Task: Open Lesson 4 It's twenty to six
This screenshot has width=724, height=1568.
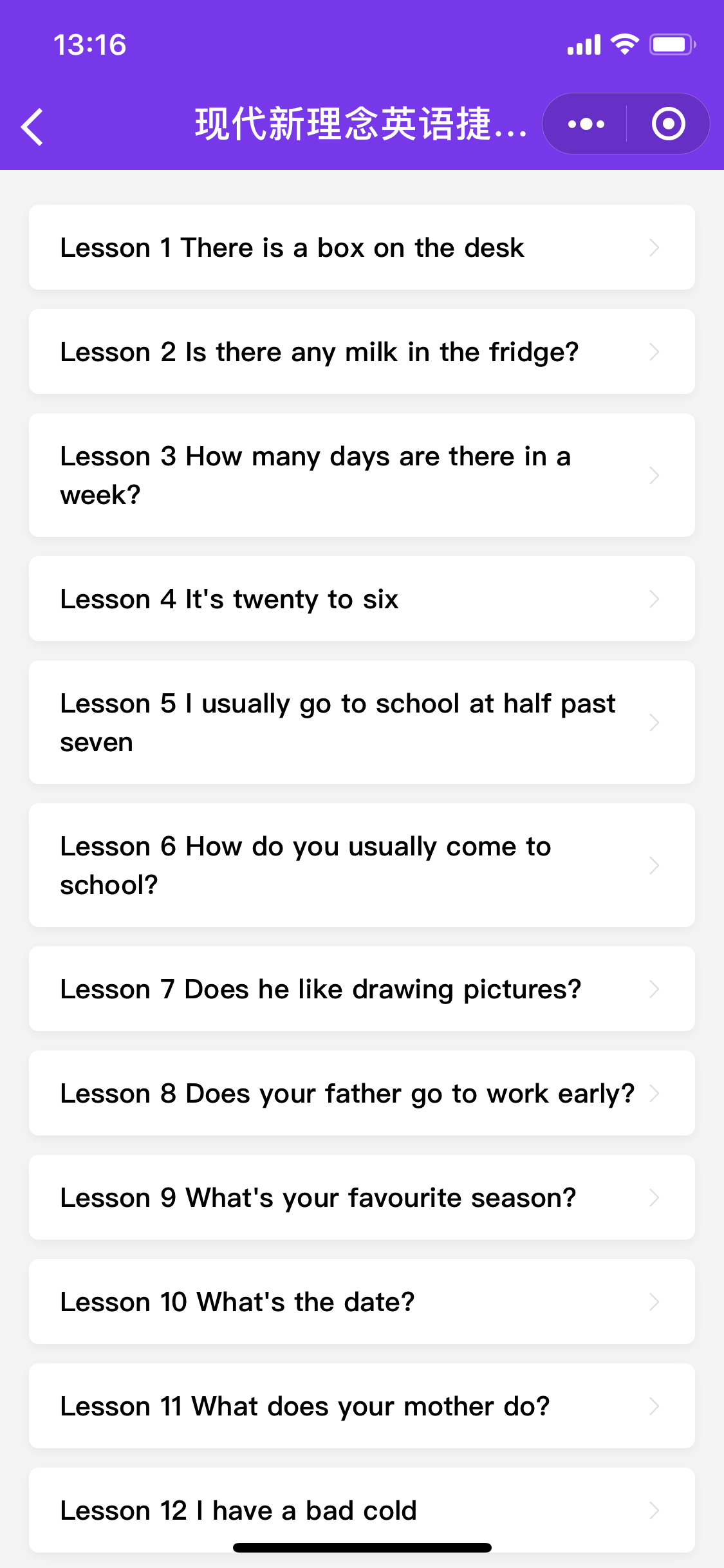Action: [x=362, y=599]
